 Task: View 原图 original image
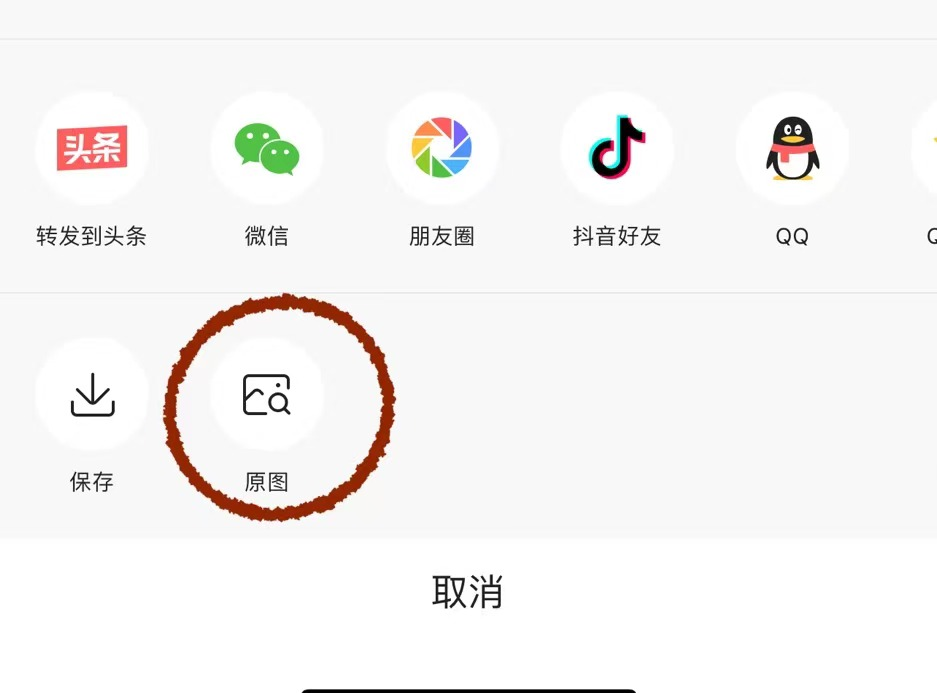click(267, 395)
